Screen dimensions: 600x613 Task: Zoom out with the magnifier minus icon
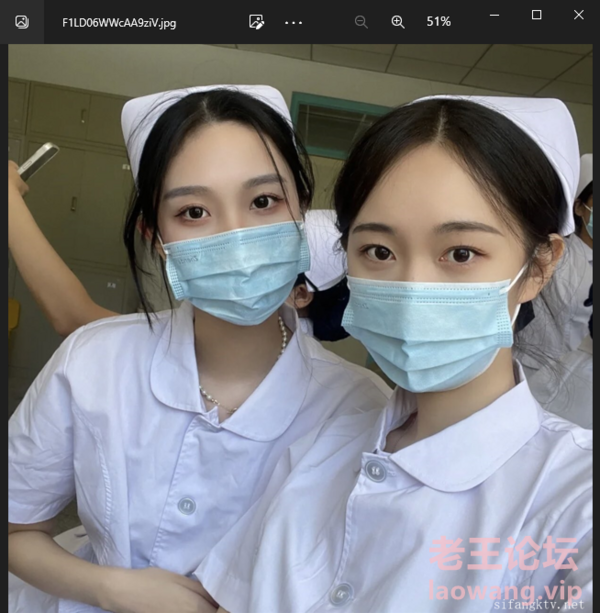(361, 21)
